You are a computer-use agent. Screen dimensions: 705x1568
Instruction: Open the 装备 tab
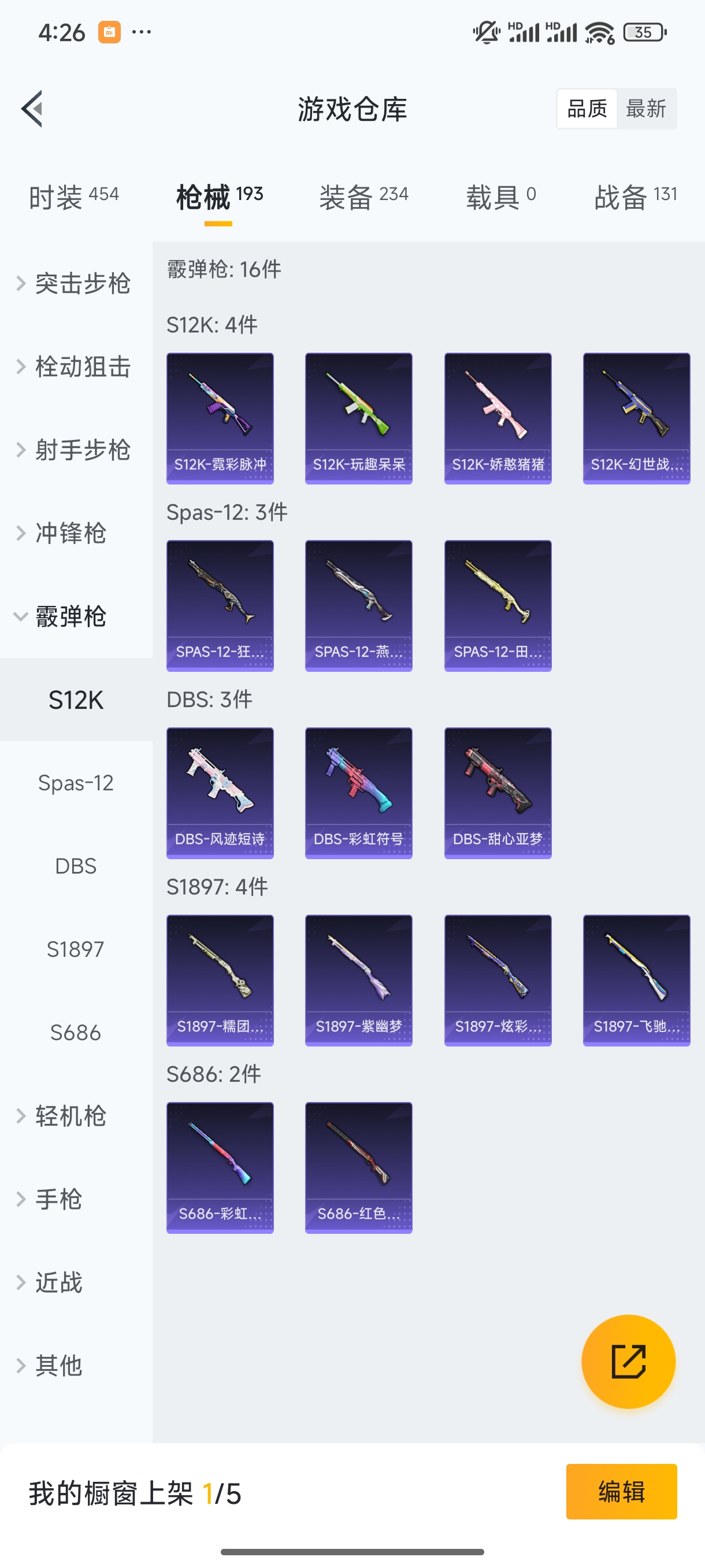[363, 197]
